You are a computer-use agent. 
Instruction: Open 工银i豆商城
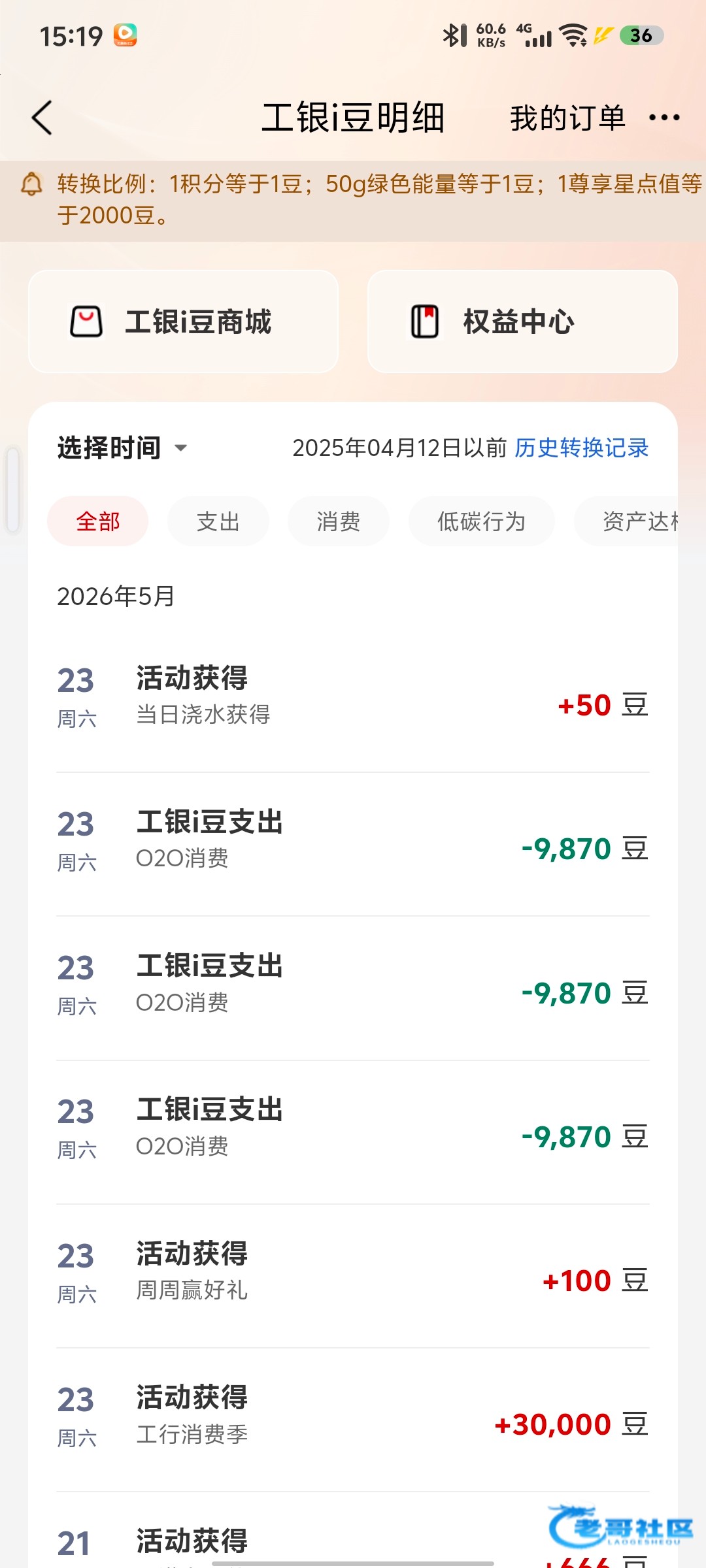[183, 321]
